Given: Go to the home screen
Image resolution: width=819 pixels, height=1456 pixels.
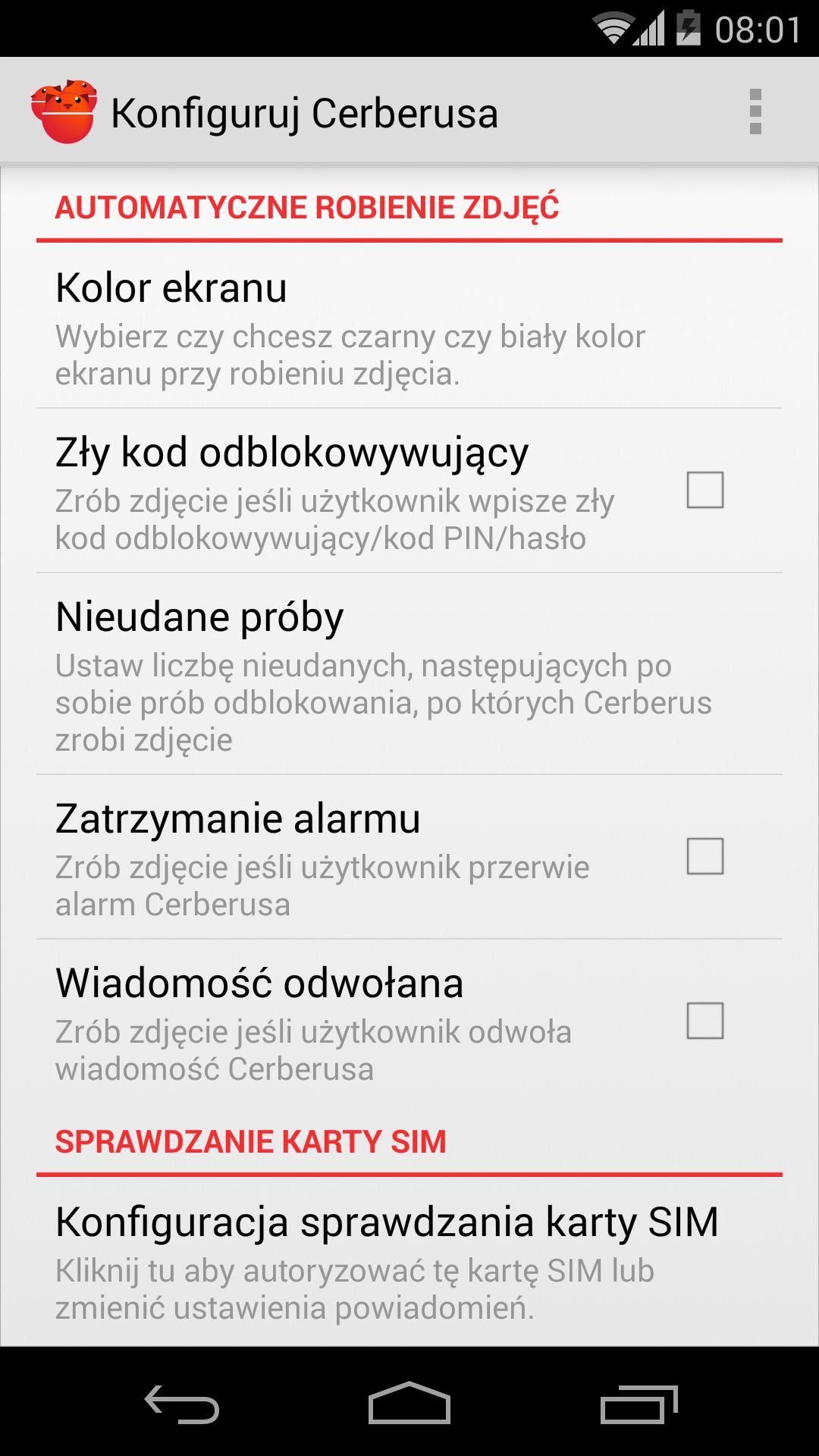Looking at the screenshot, I should [x=409, y=1403].
